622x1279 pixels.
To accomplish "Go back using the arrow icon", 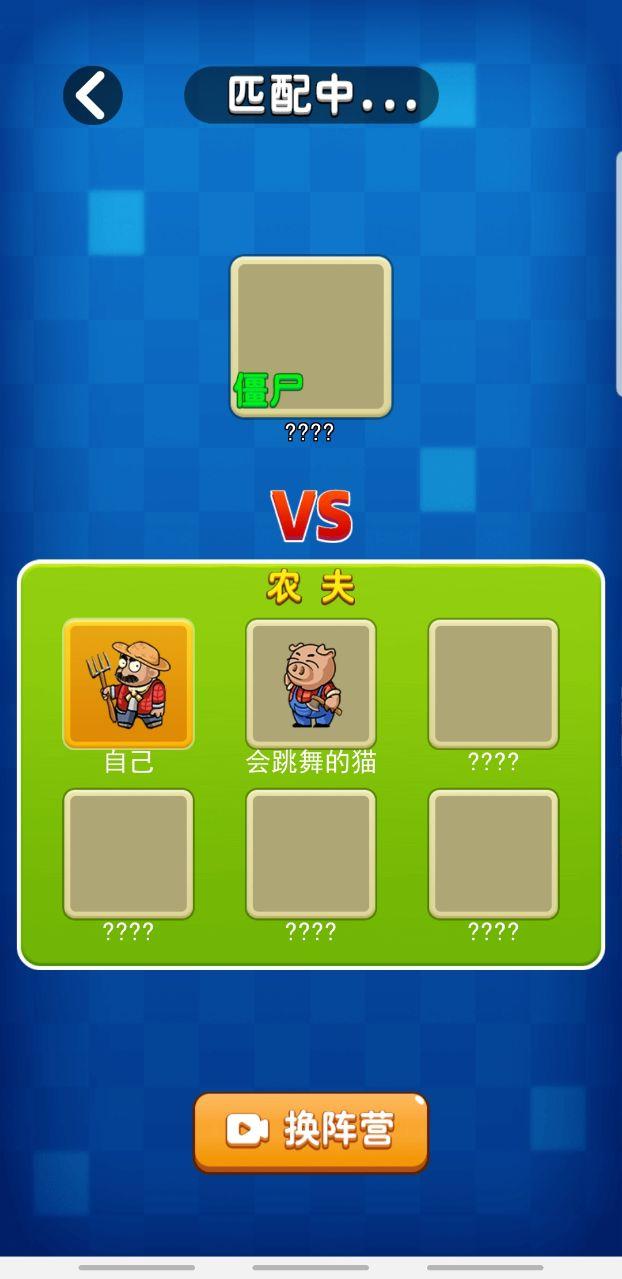I will click(93, 96).
